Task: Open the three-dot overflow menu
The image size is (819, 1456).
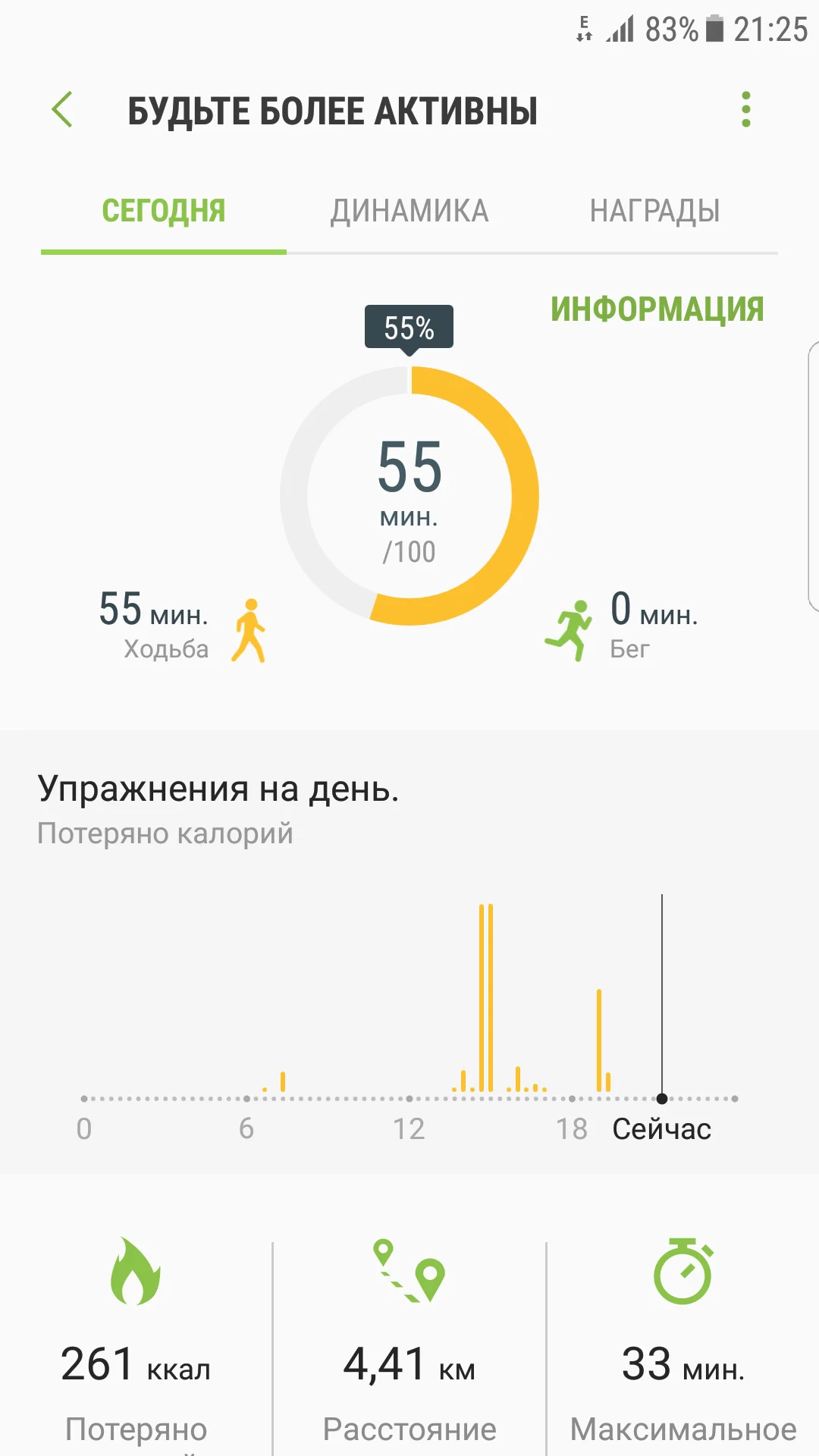Action: [x=745, y=110]
